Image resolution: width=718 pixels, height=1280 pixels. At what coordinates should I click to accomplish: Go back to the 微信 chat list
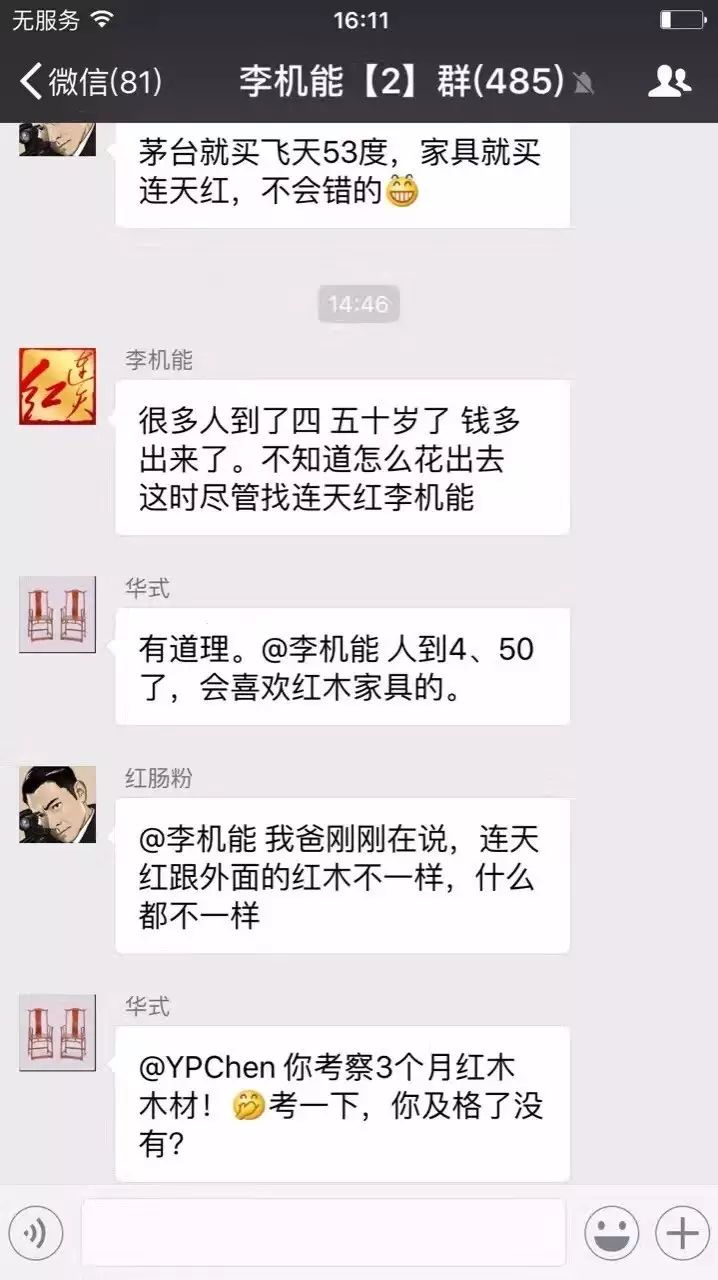90,81
